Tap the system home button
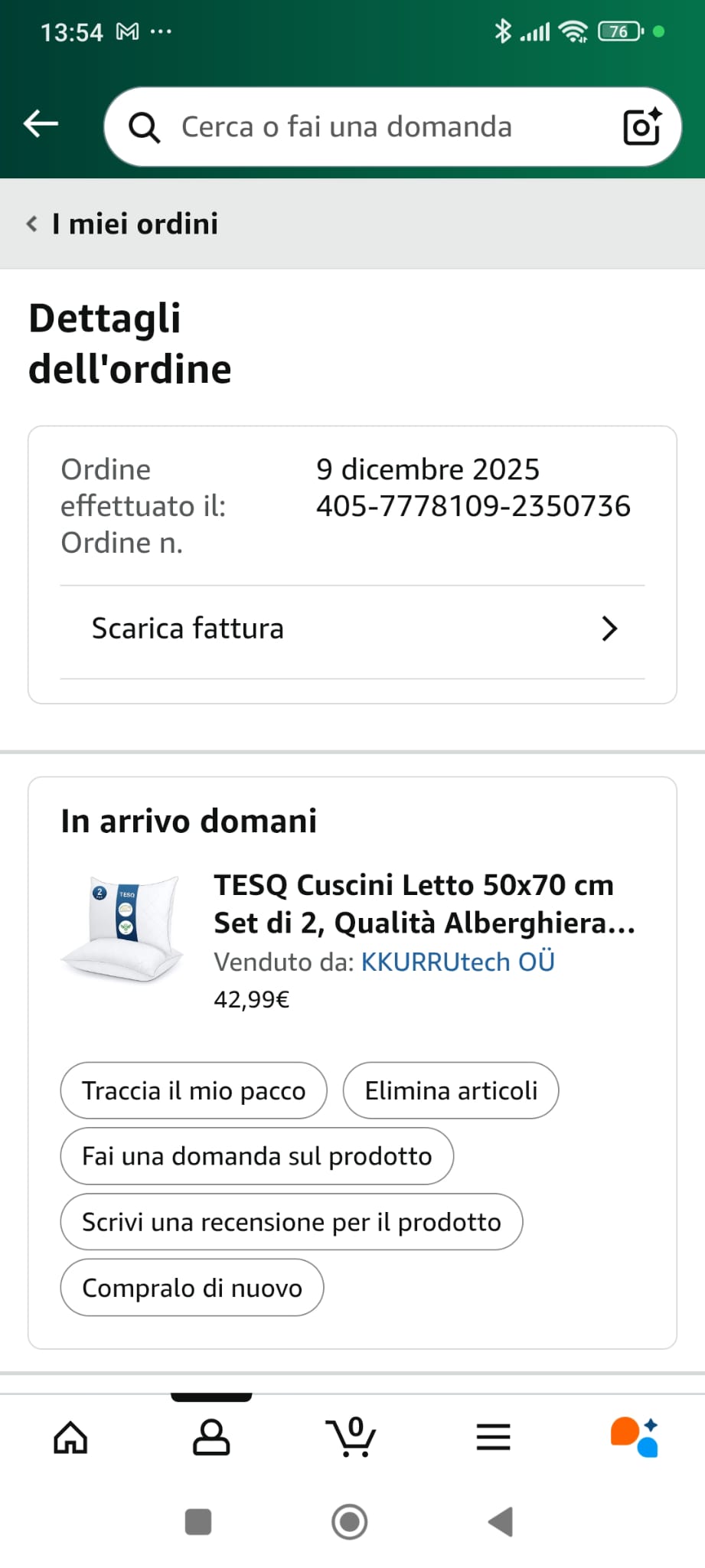Screen dimensions: 705x1568 click(350, 1522)
